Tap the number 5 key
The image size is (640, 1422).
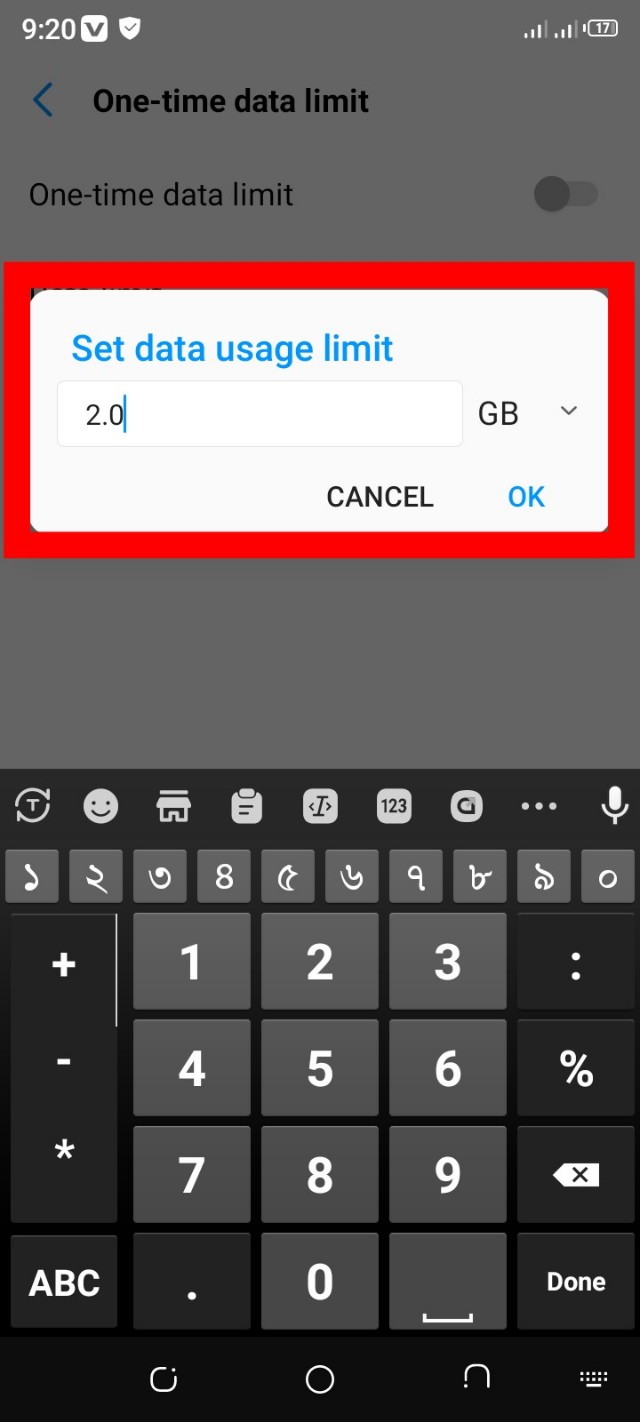(320, 1068)
